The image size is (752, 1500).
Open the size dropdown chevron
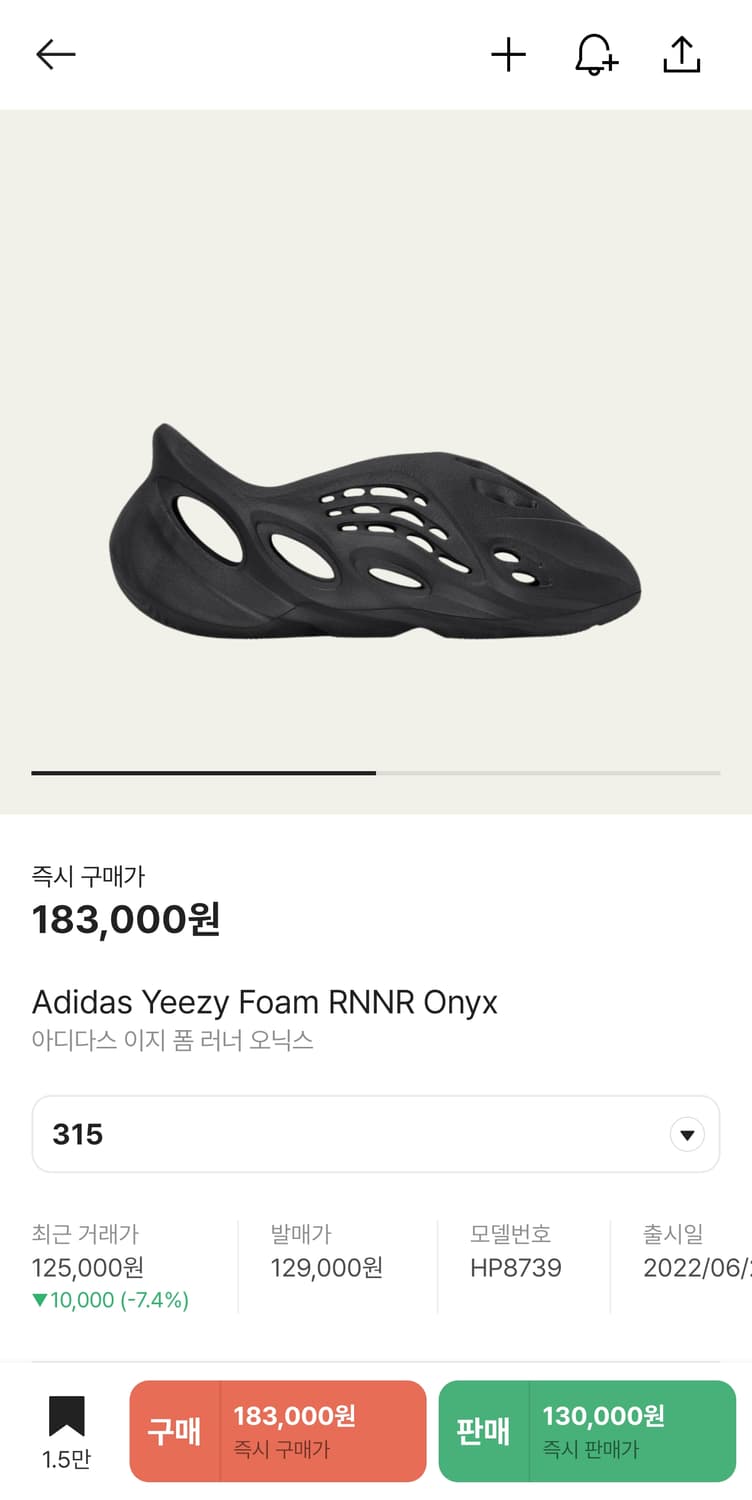pos(688,1134)
